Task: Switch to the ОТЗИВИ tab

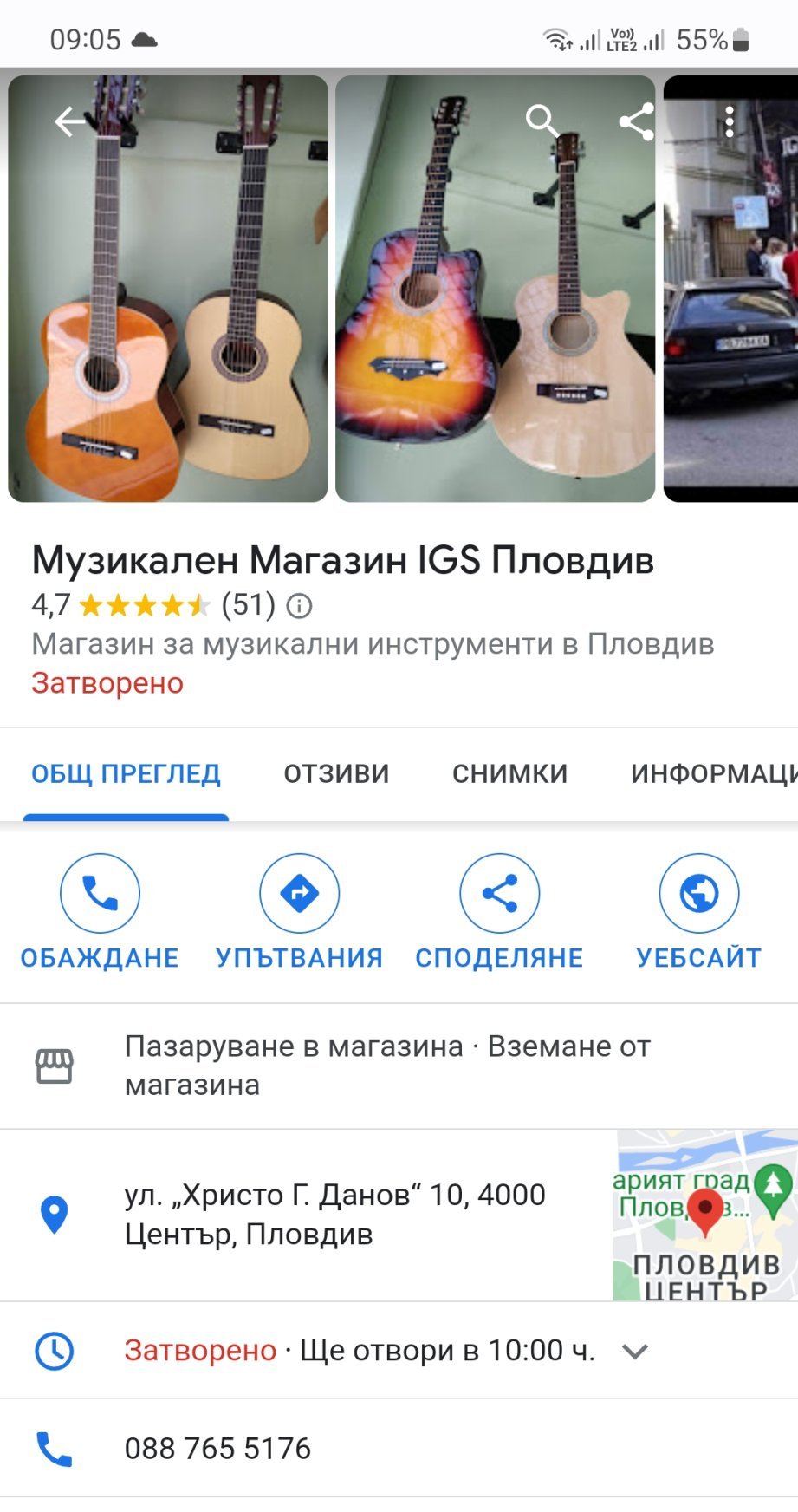Action: click(336, 773)
